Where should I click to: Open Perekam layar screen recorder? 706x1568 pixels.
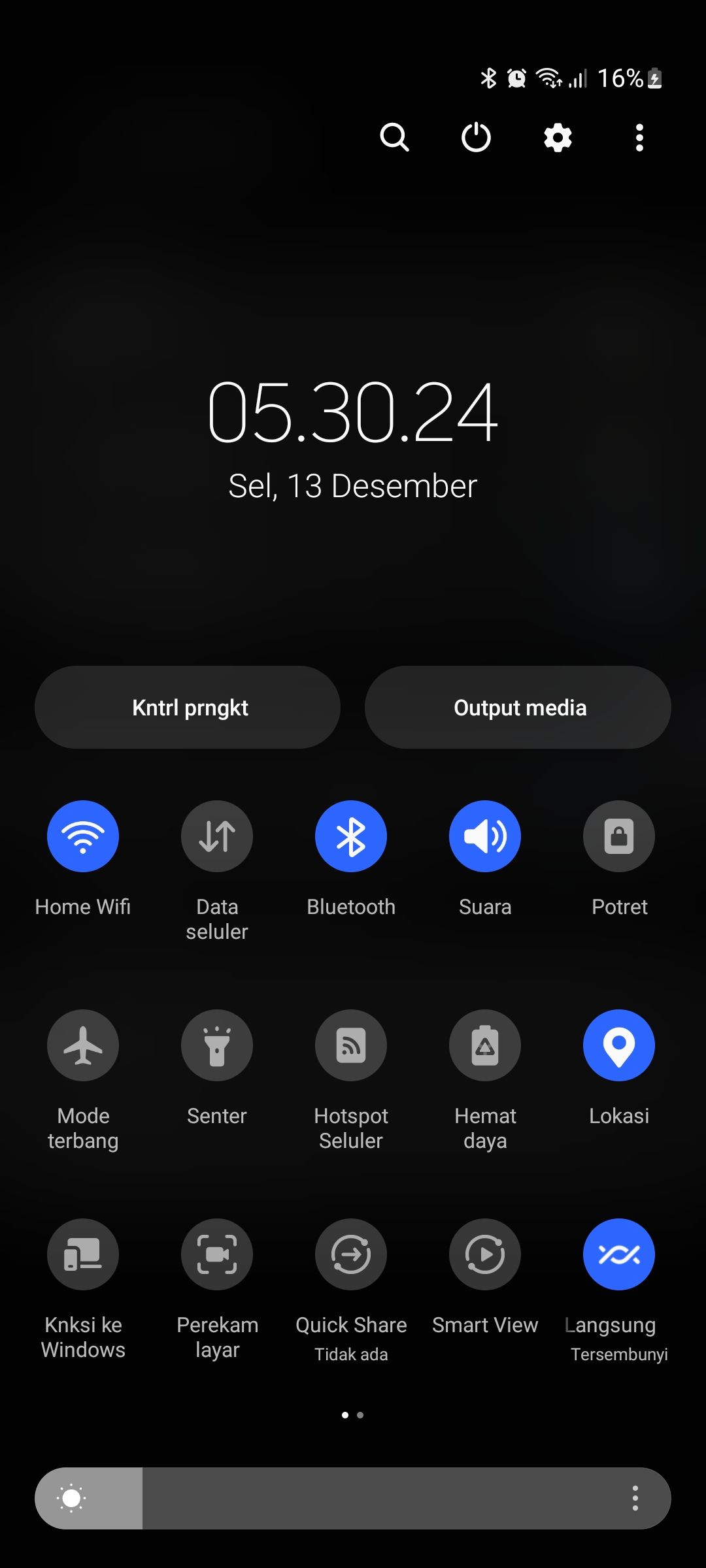(216, 1254)
